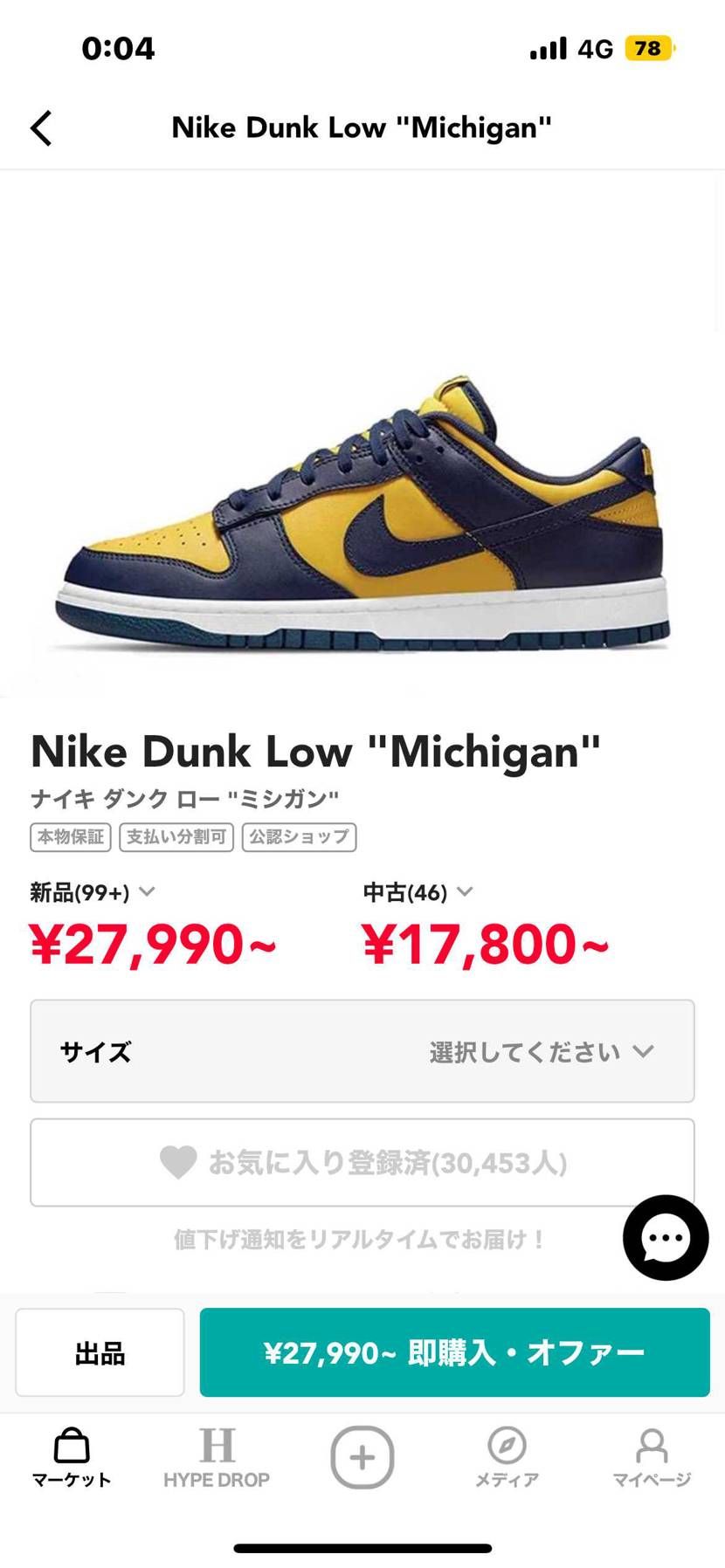
Task: Expand the 新品(99+) price dropdown
Action: tap(147, 892)
